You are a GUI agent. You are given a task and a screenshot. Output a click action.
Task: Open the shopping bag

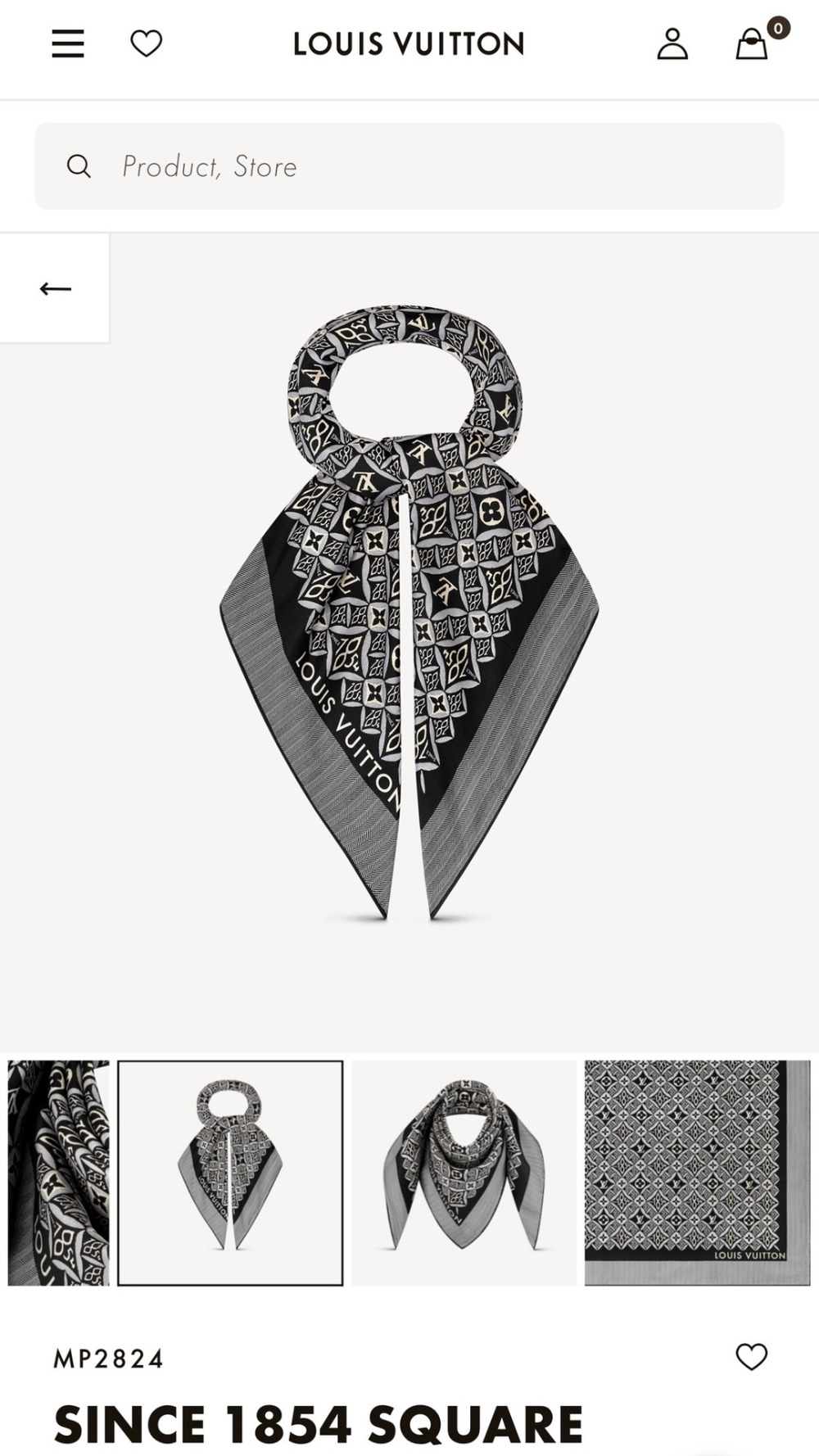point(752,44)
